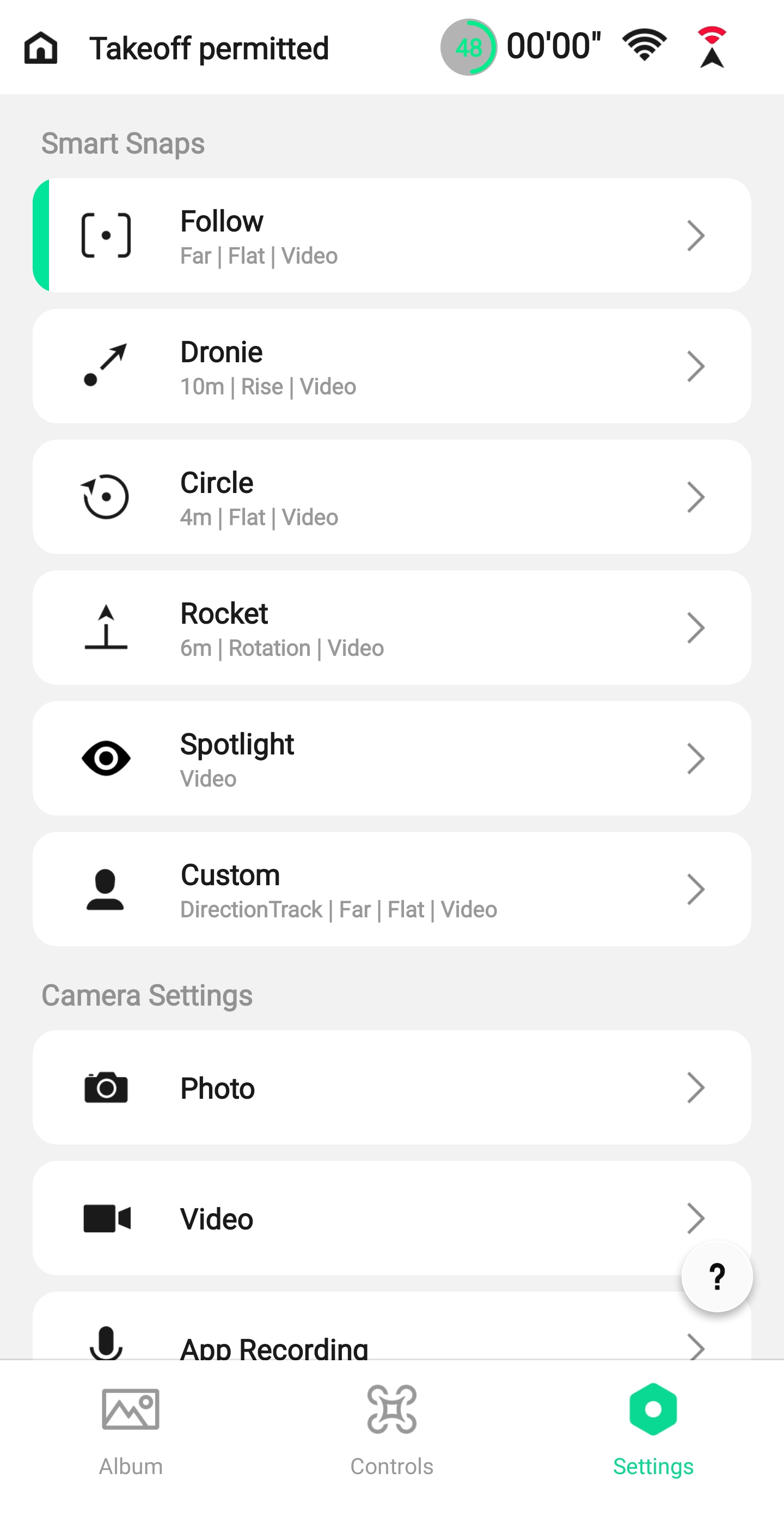The height and width of the screenshot is (1540, 784).
Task: Switch to the Album tab
Action: (x=131, y=1431)
